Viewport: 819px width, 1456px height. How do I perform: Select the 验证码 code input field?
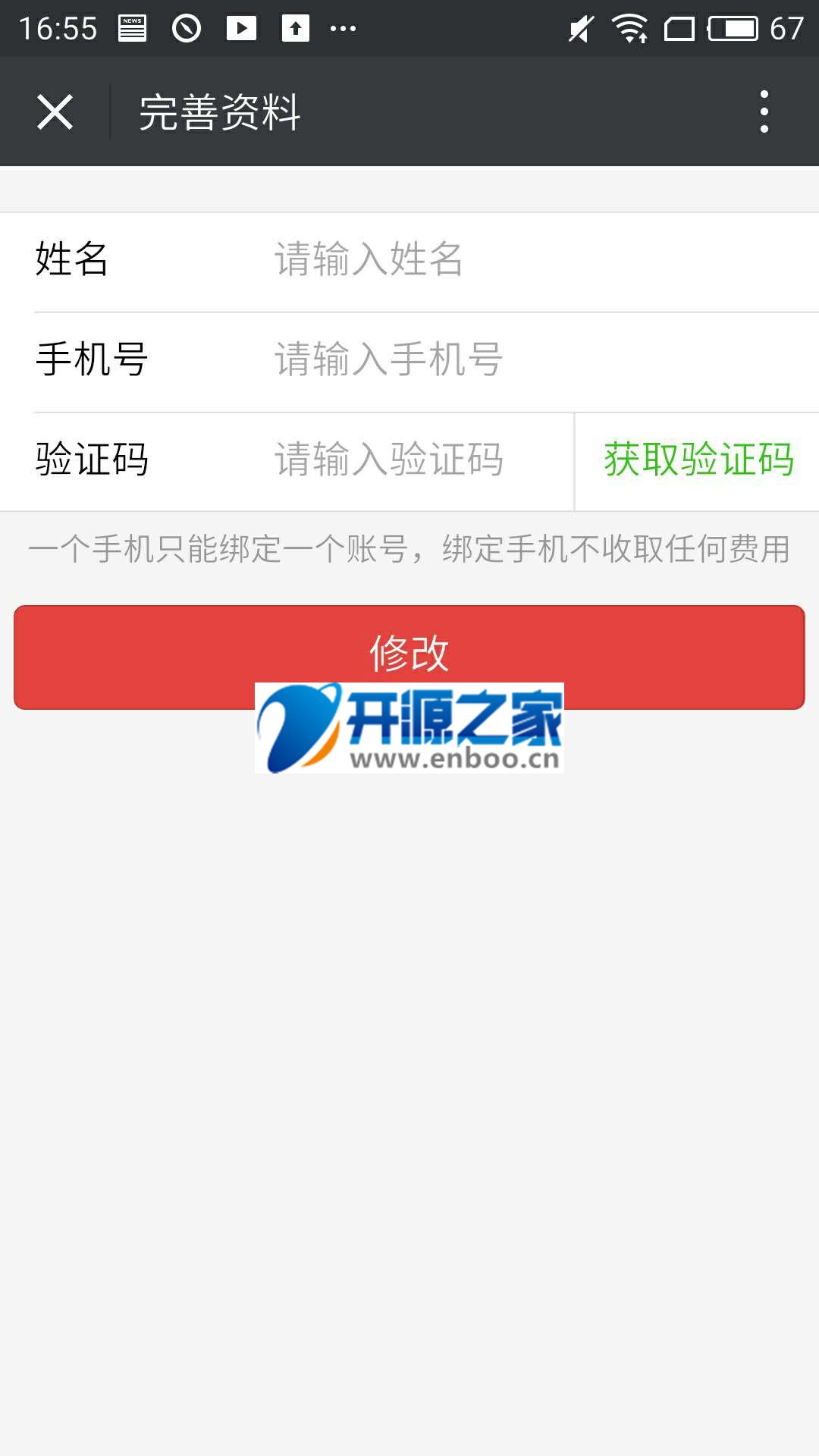[x=417, y=460]
